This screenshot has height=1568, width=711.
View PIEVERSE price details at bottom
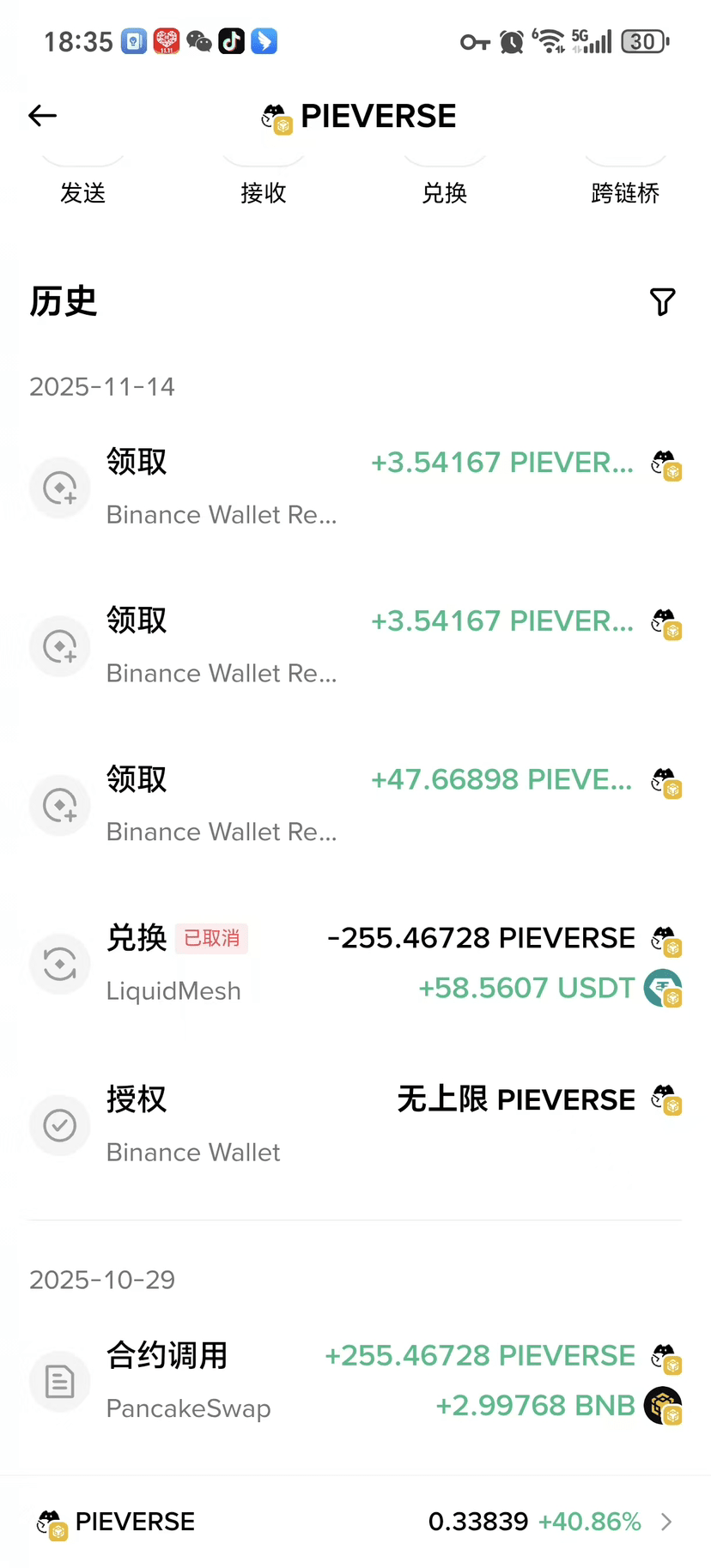(355, 1522)
